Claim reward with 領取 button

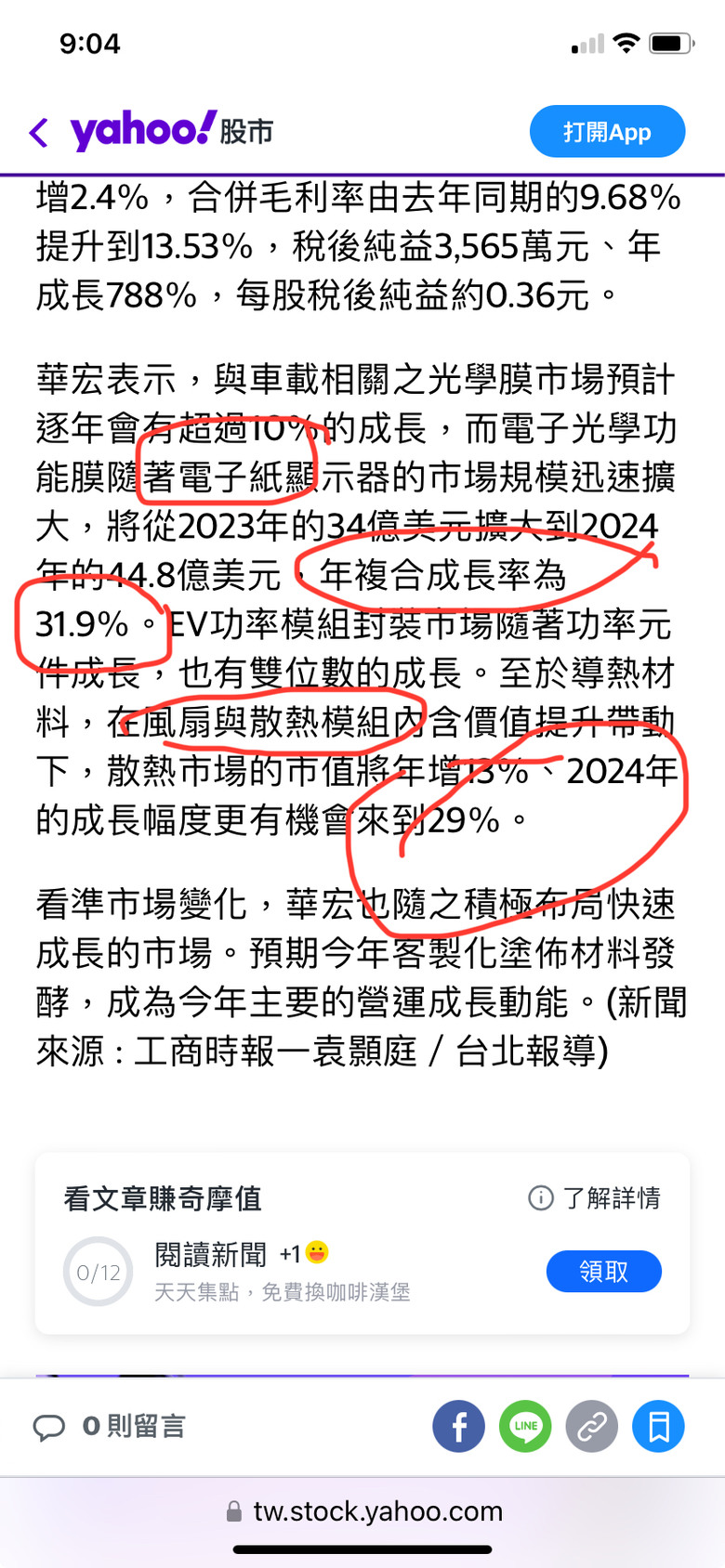(604, 1272)
